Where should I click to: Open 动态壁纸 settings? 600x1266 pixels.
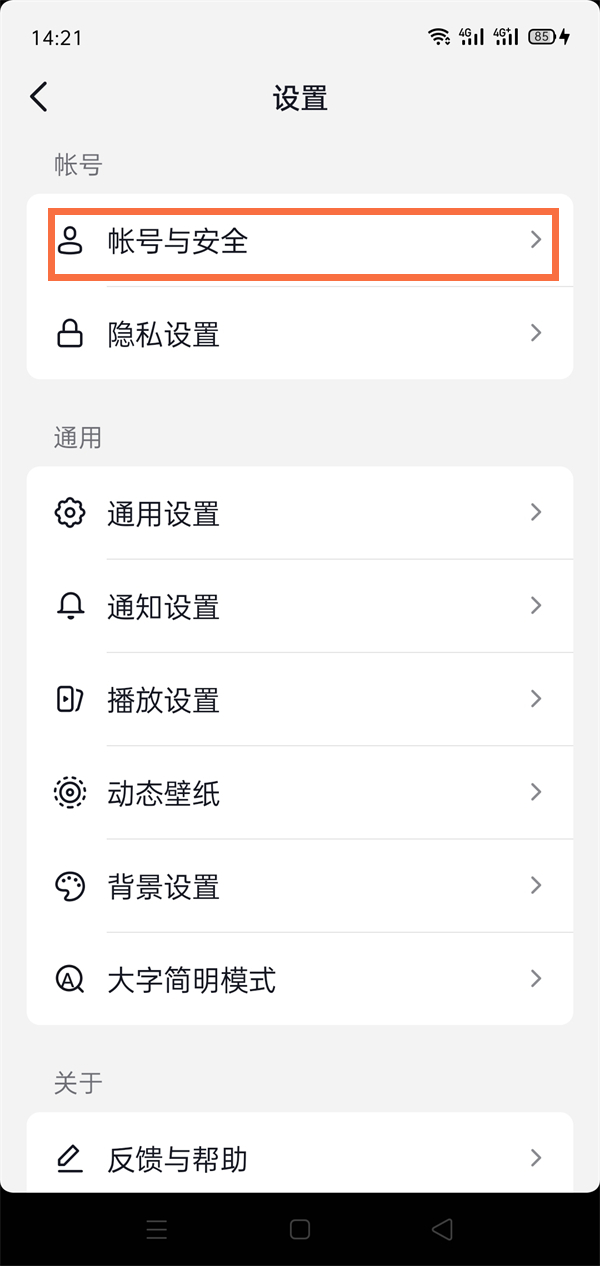(x=300, y=793)
